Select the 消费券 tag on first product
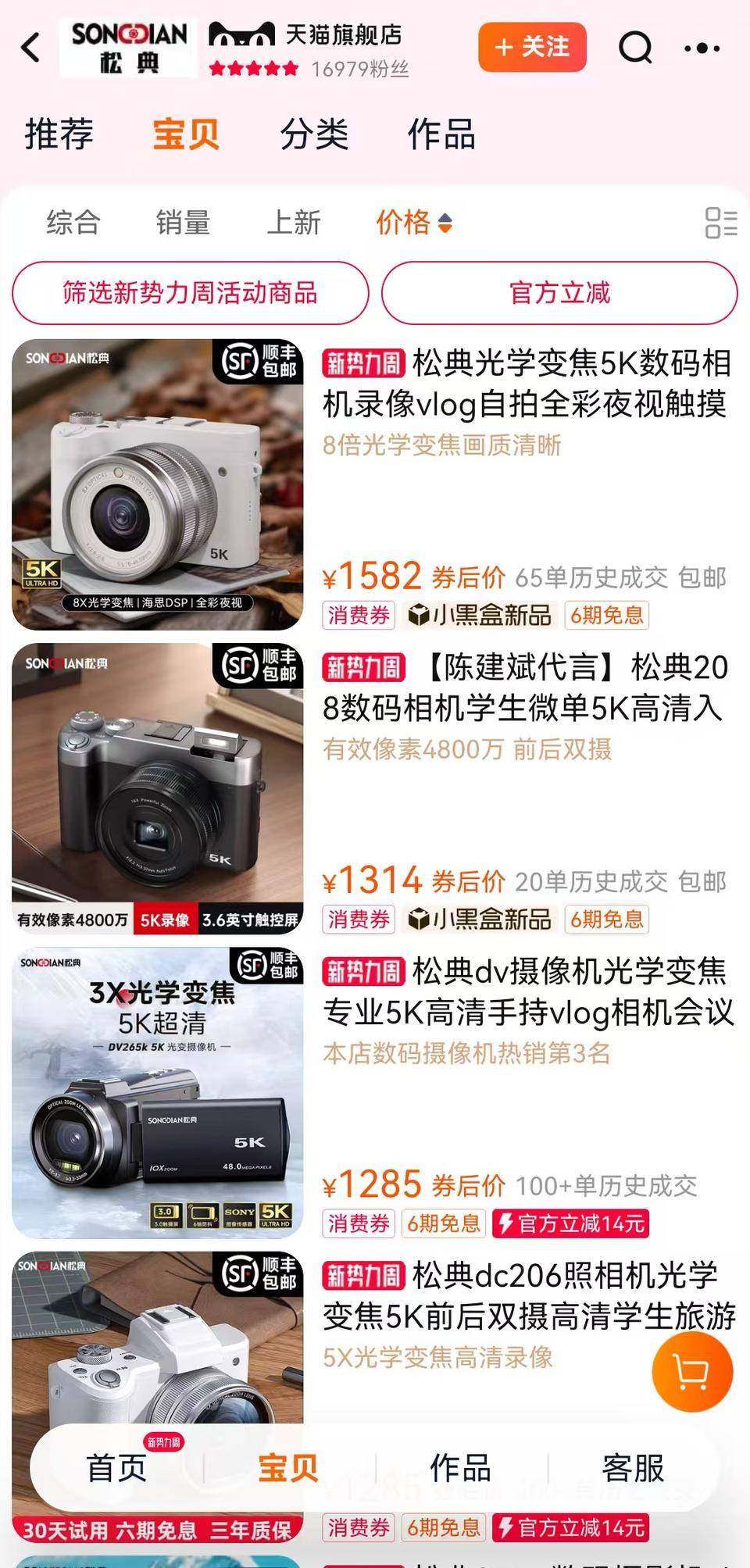This screenshot has height=1568, width=750. [x=357, y=616]
